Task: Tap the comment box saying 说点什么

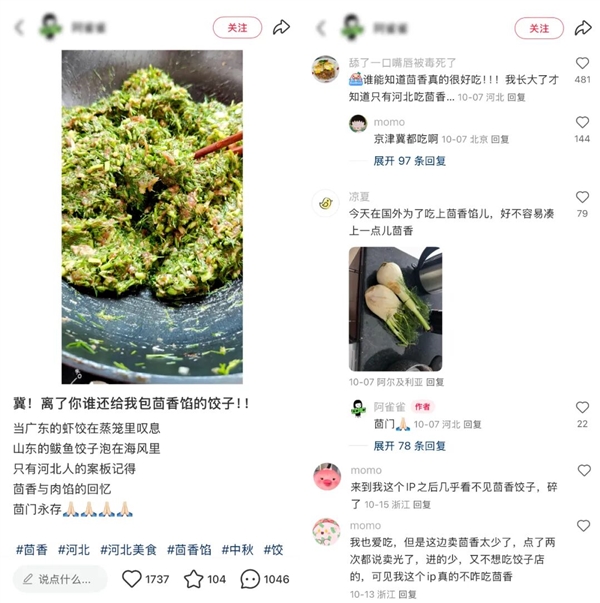Action: coord(60,579)
